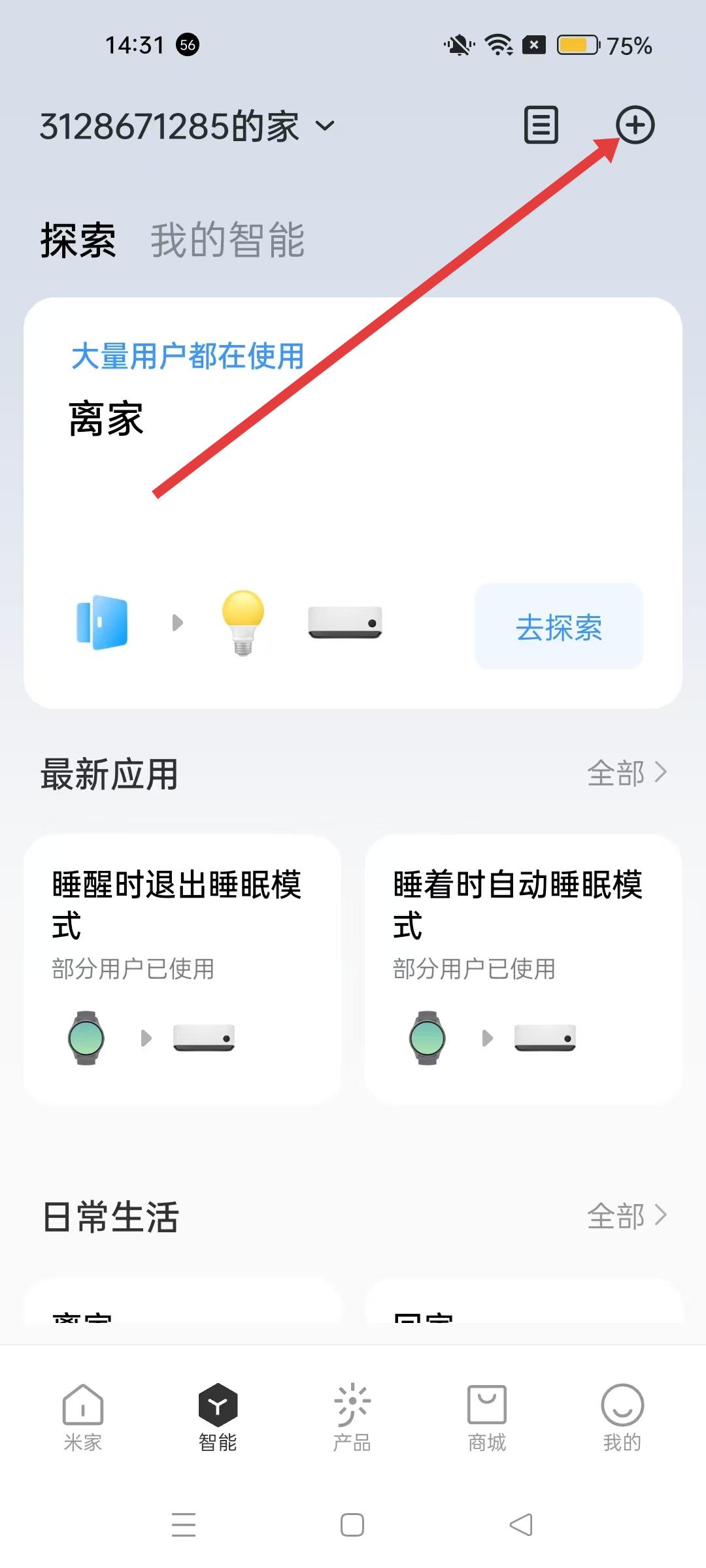Tap the system home button
Screen dimensions: 706x1568
pyautogui.click(x=352, y=1525)
